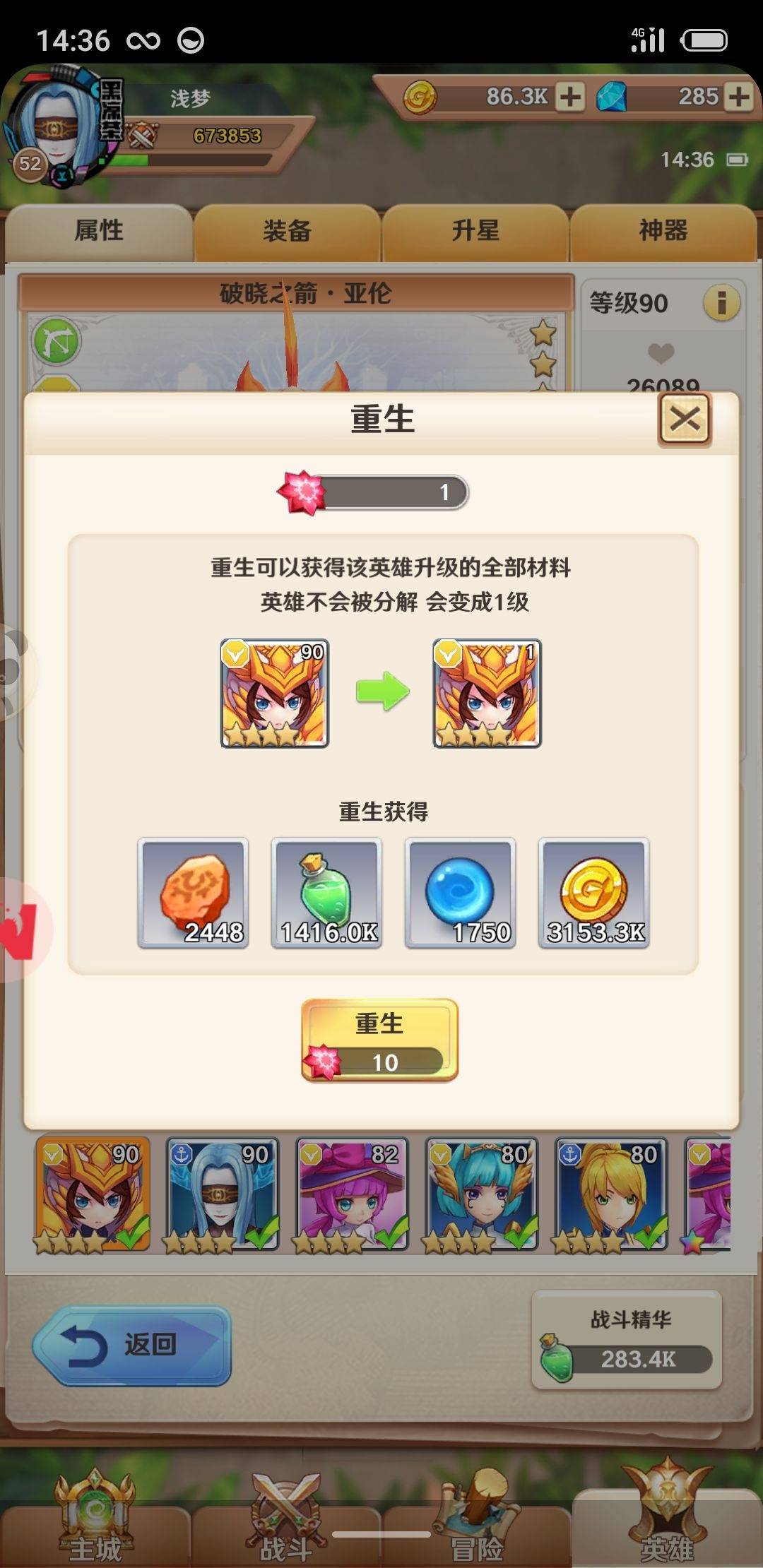
Task: Select the level 82 pink witch hero
Action: pos(352,1195)
